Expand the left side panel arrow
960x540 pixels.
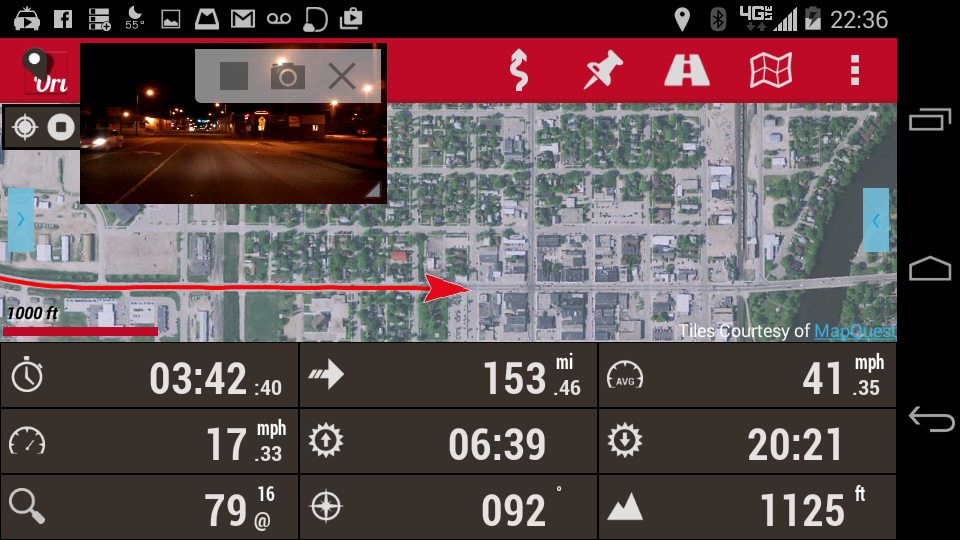click(x=21, y=220)
